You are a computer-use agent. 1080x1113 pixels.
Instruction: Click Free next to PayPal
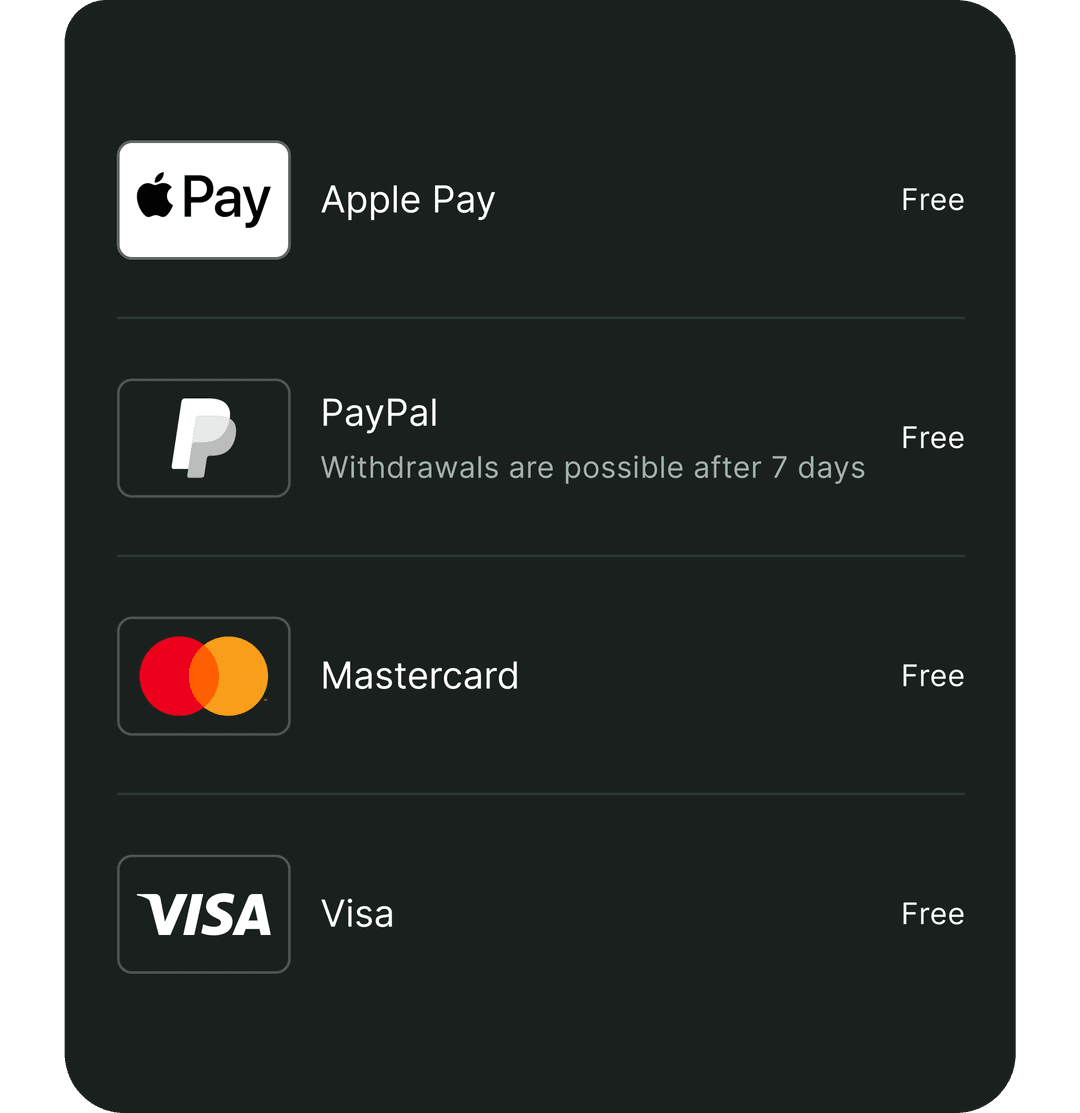coord(932,438)
